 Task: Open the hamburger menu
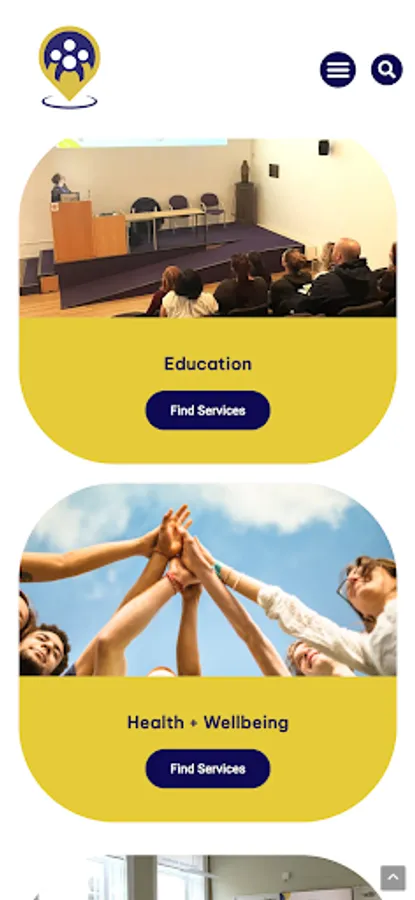pyautogui.click(x=338, y=69)
